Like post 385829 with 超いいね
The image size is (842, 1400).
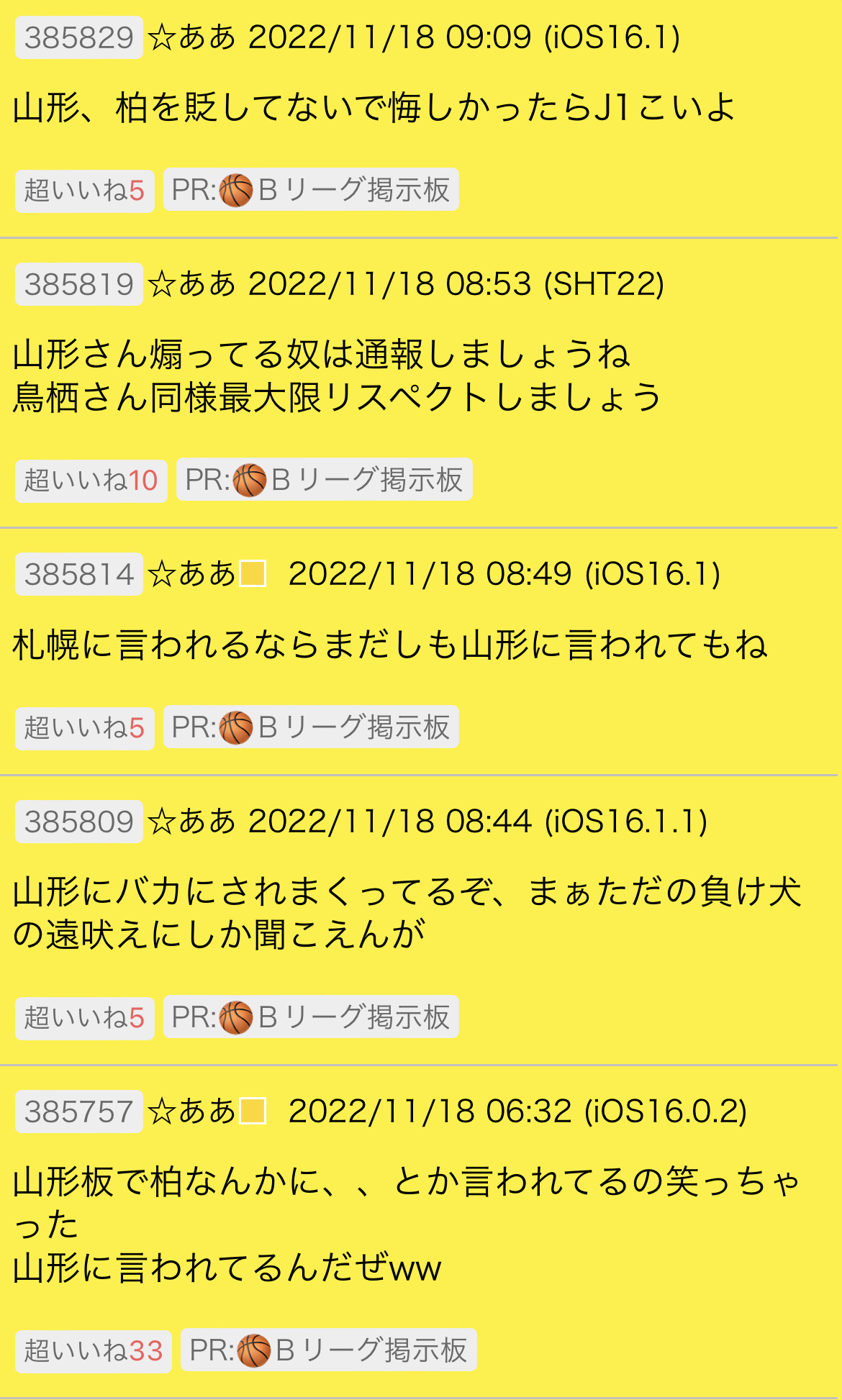pos(85,191)
